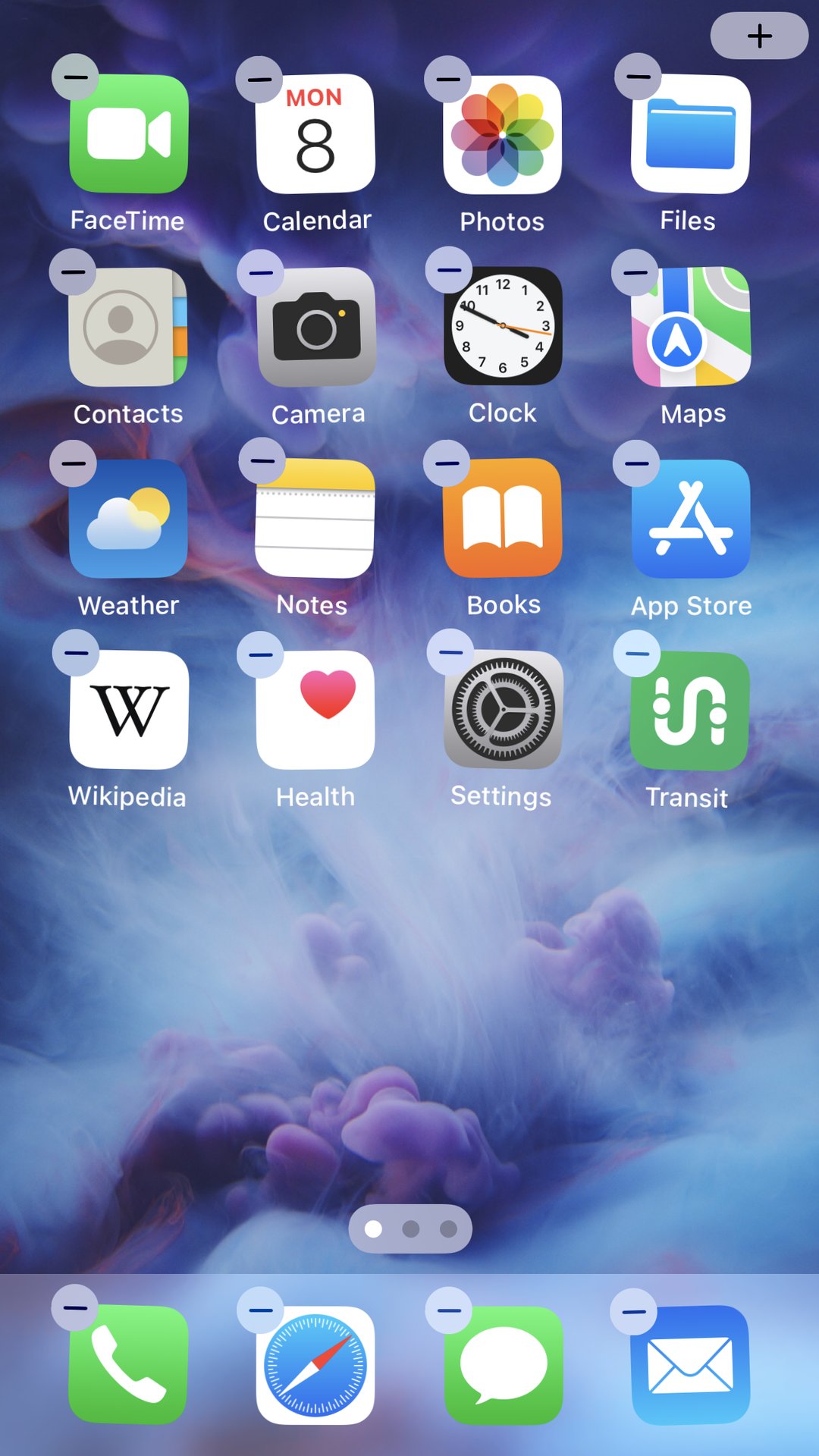
Task: Open the Calendar app showing Monday 8
Action: pyautogui.click(x=315, y=136)
